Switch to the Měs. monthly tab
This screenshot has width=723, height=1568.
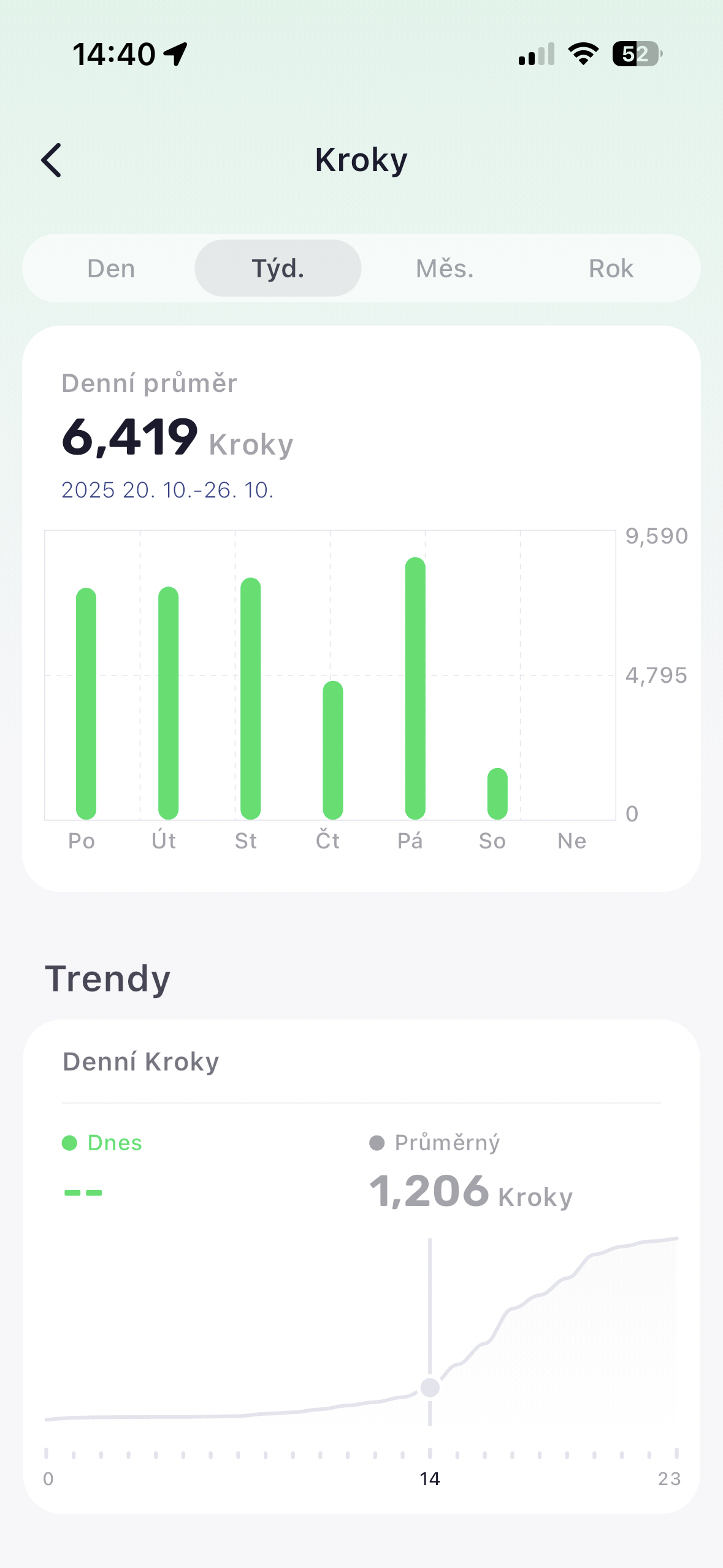point(445,268)
